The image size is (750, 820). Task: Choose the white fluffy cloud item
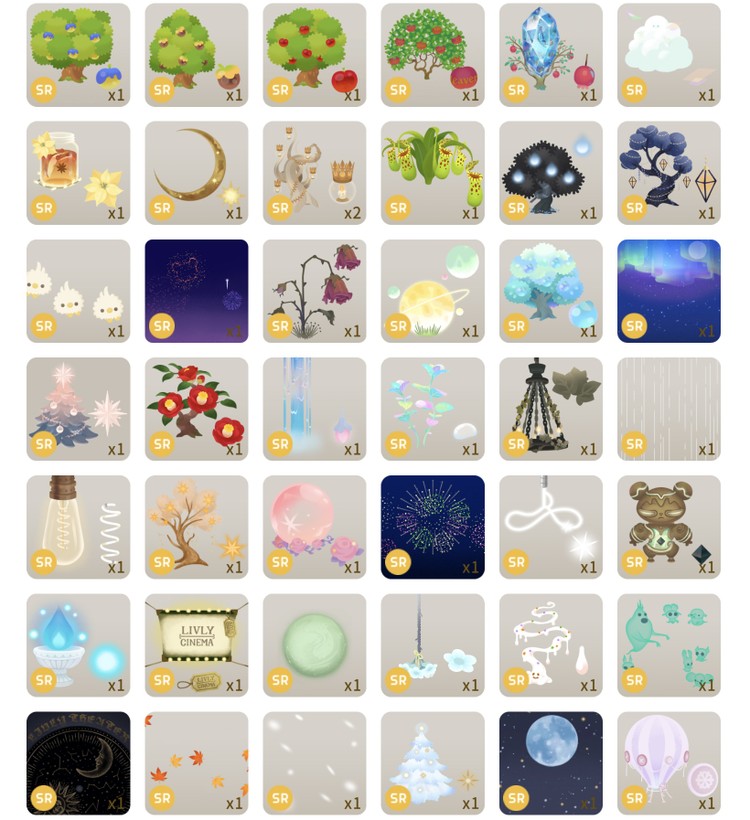click(668, 54)
